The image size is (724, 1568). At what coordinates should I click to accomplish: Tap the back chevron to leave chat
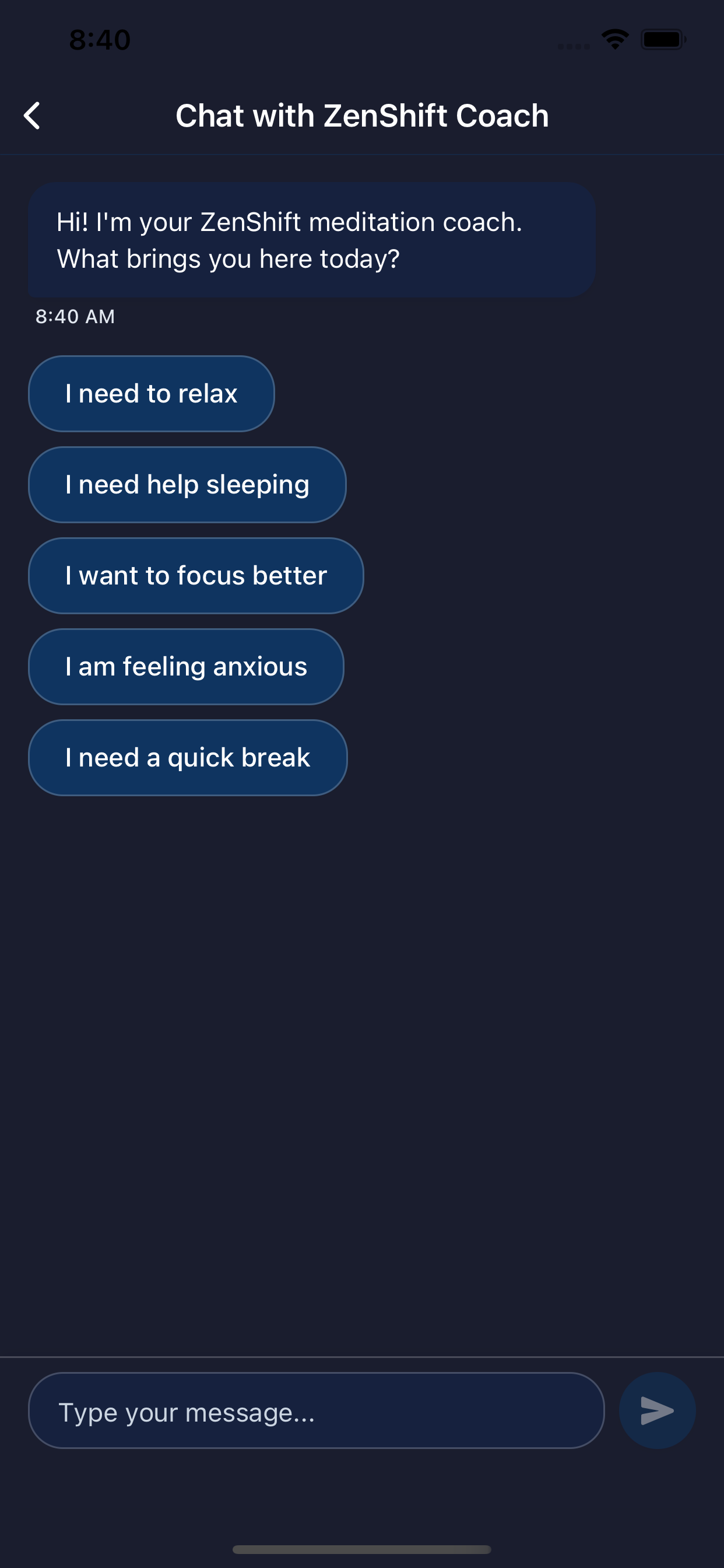click(x=32, y=115)
